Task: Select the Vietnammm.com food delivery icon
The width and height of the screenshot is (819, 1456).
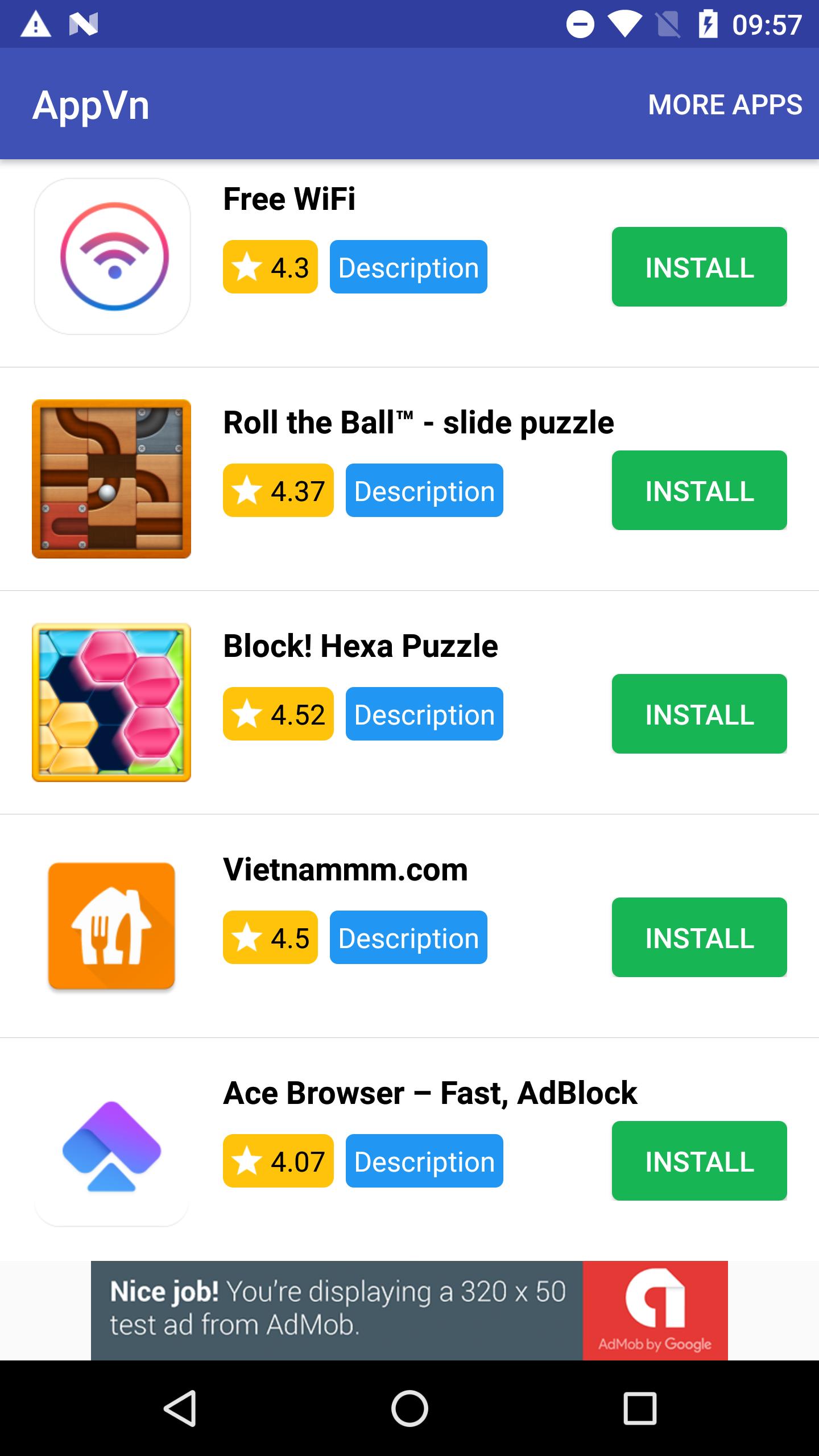Action: click(111, 924)
